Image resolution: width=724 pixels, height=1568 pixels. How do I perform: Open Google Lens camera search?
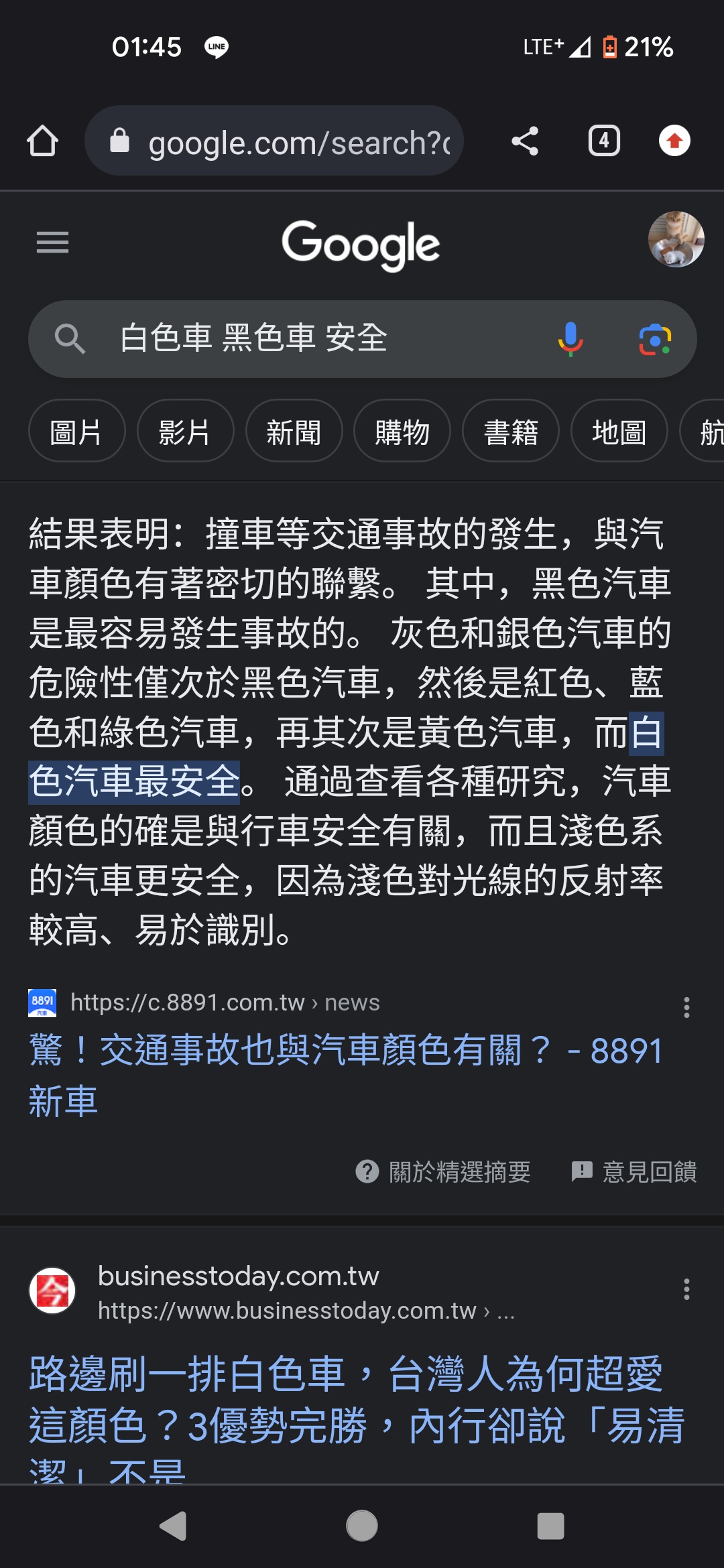(x=655, y=339)
